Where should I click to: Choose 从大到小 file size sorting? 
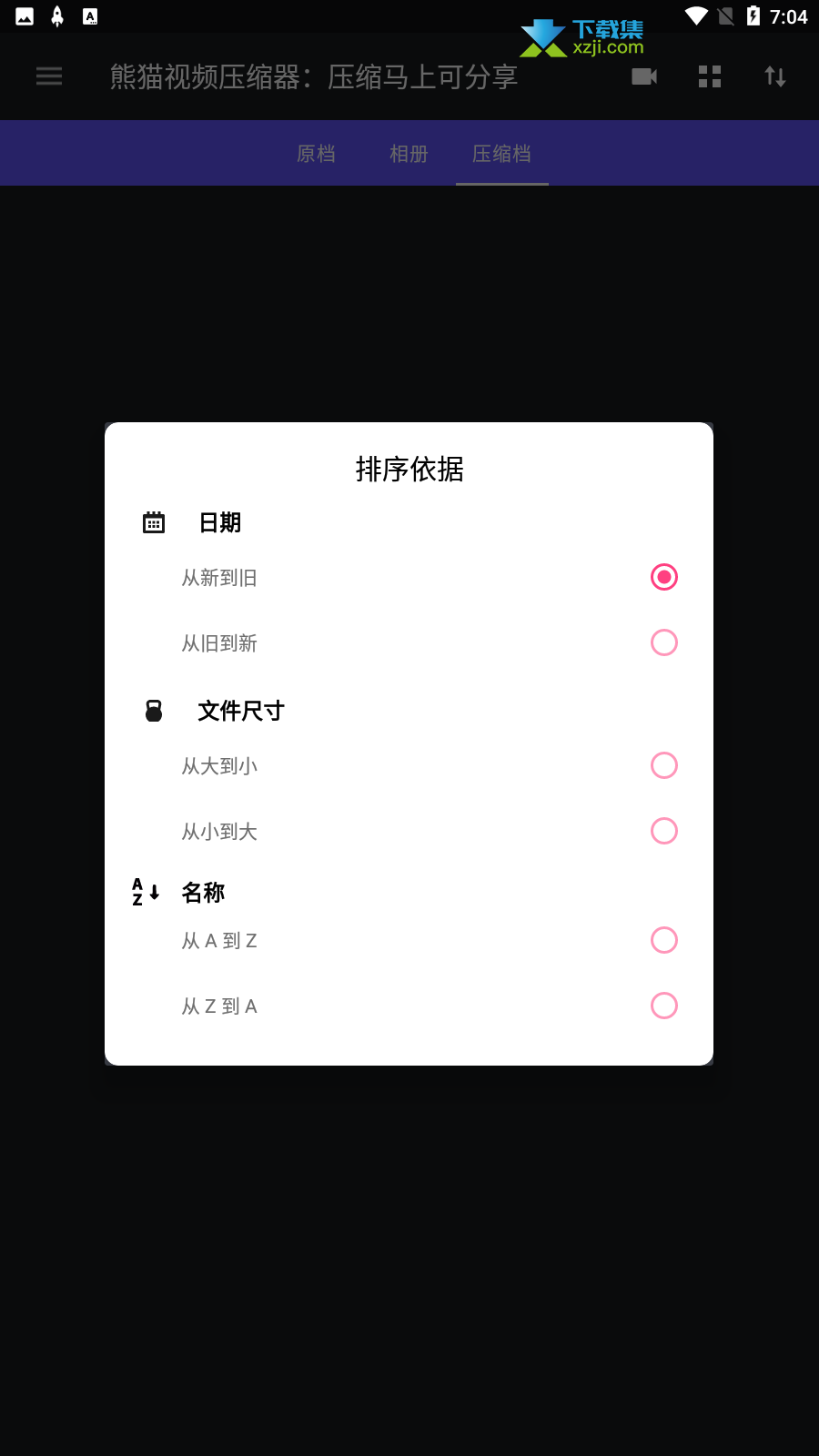(x=409, y=765)
